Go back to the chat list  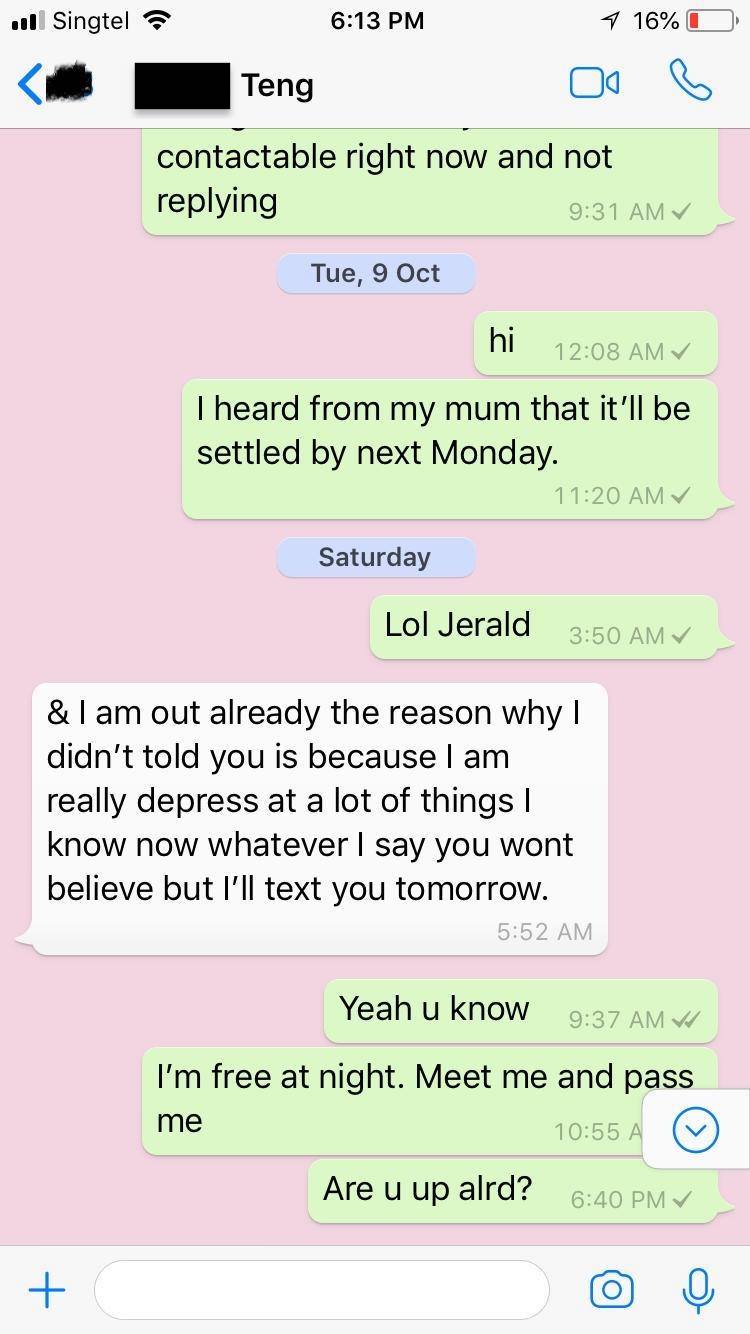tap(32, 84)
